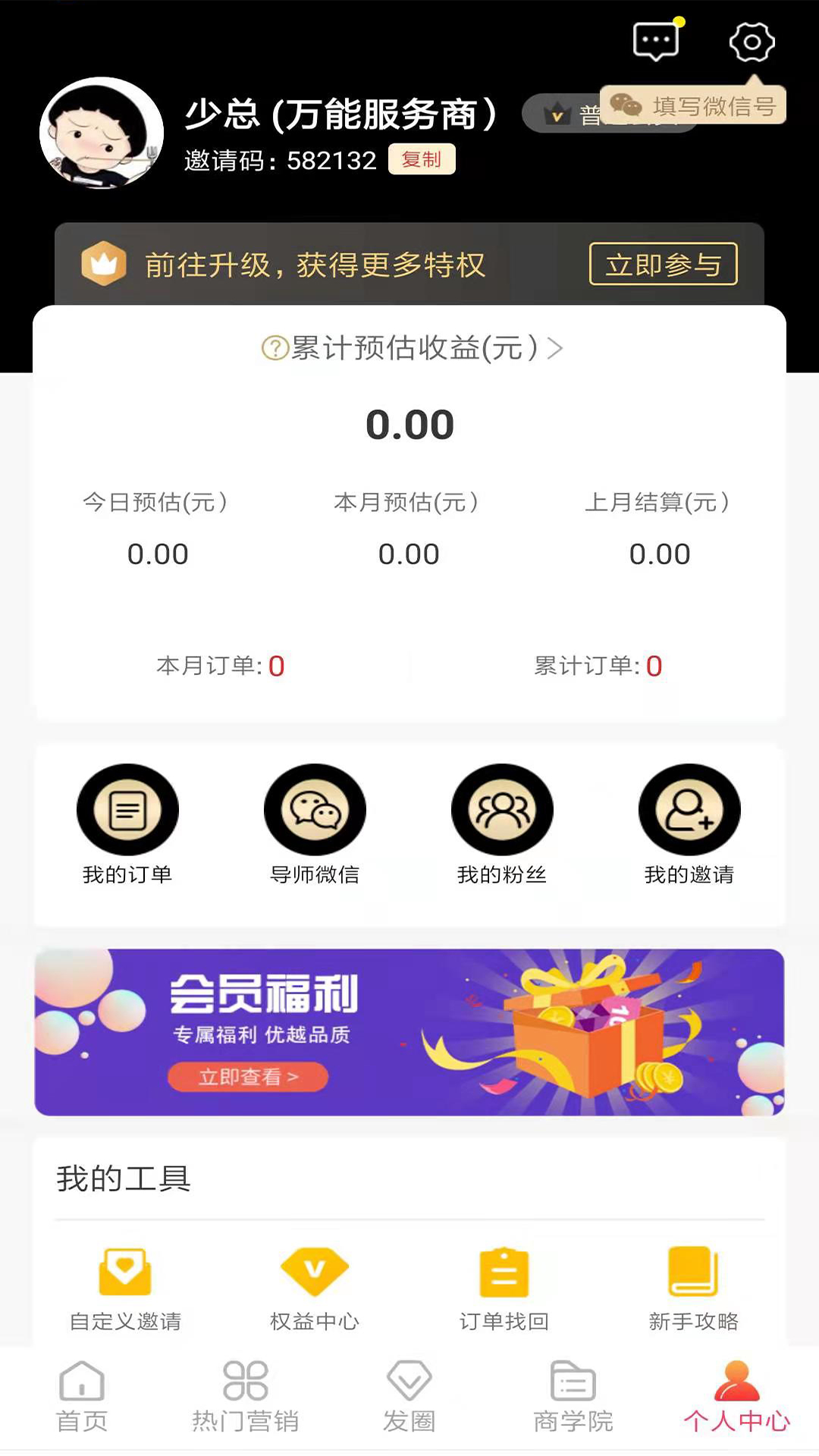Select the 我的邀请 invite icon
The image size is (819, 1456).
(x=689, y=810)
